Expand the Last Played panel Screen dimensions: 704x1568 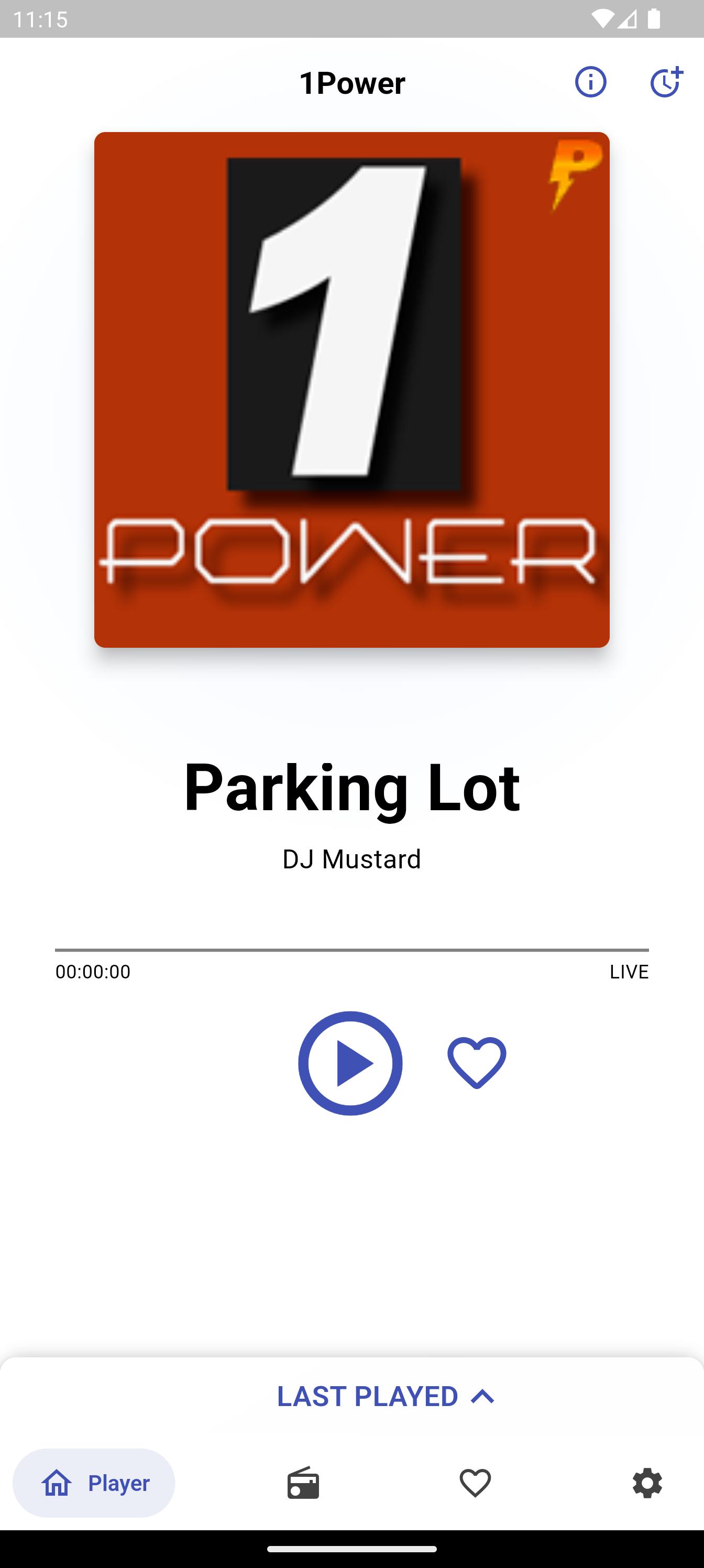(386, 1396)
